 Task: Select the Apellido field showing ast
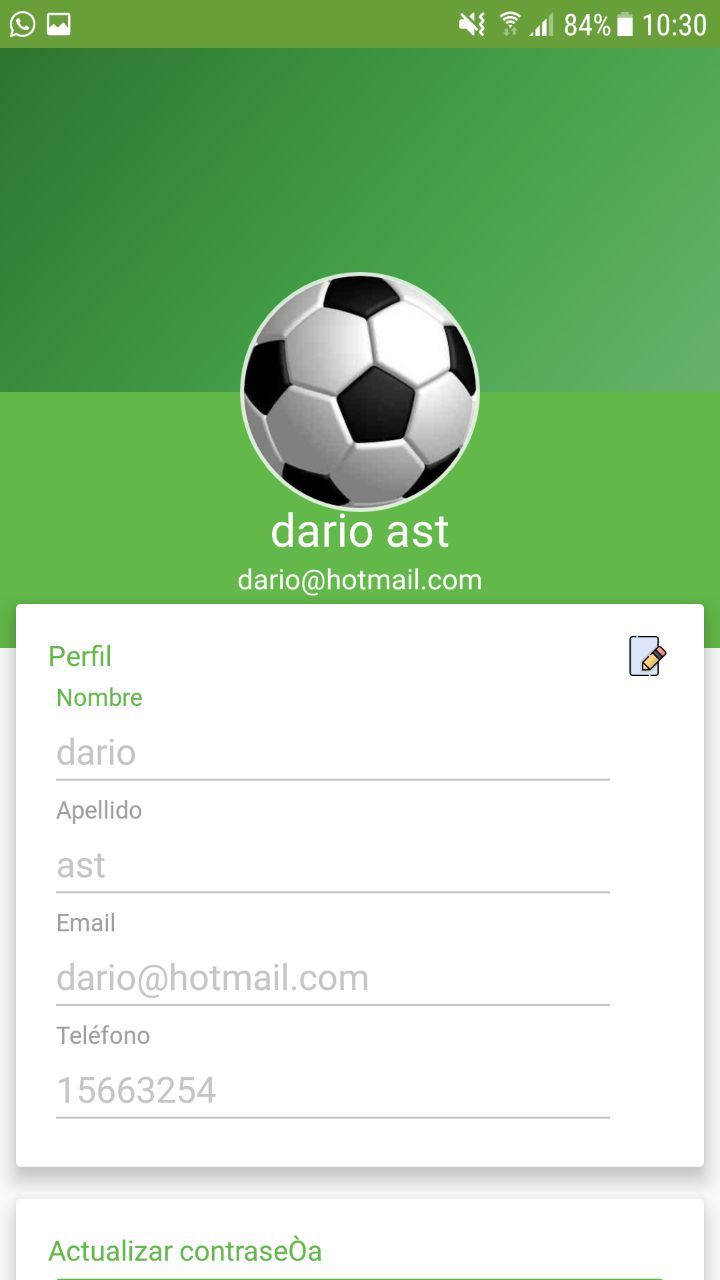(x=332, y=866)
